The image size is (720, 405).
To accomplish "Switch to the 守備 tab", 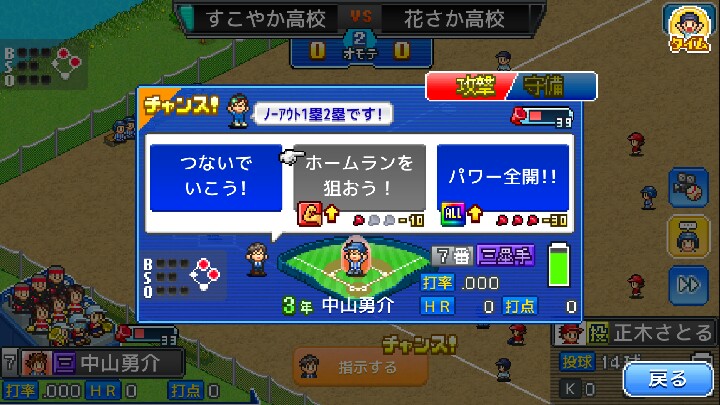I will tap(553, 87).
